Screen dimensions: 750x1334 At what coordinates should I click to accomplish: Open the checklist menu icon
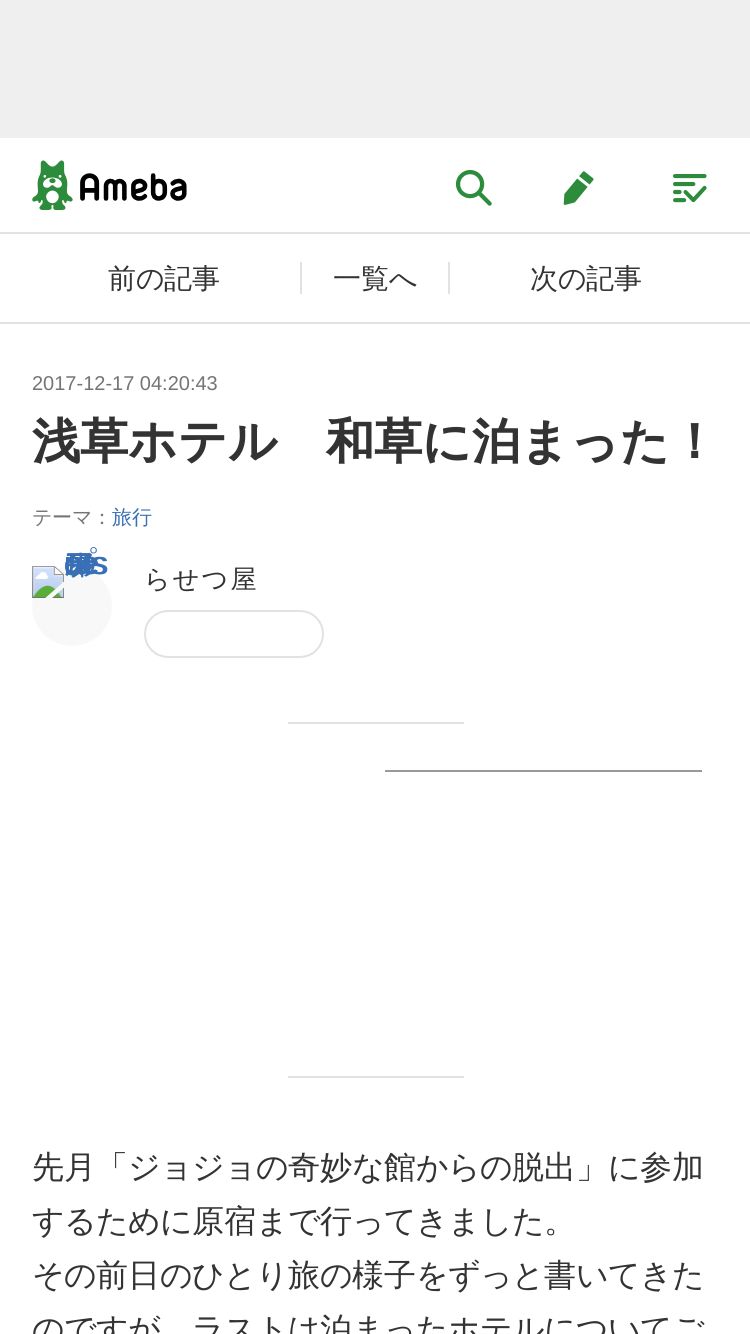(x=689, y=187)
